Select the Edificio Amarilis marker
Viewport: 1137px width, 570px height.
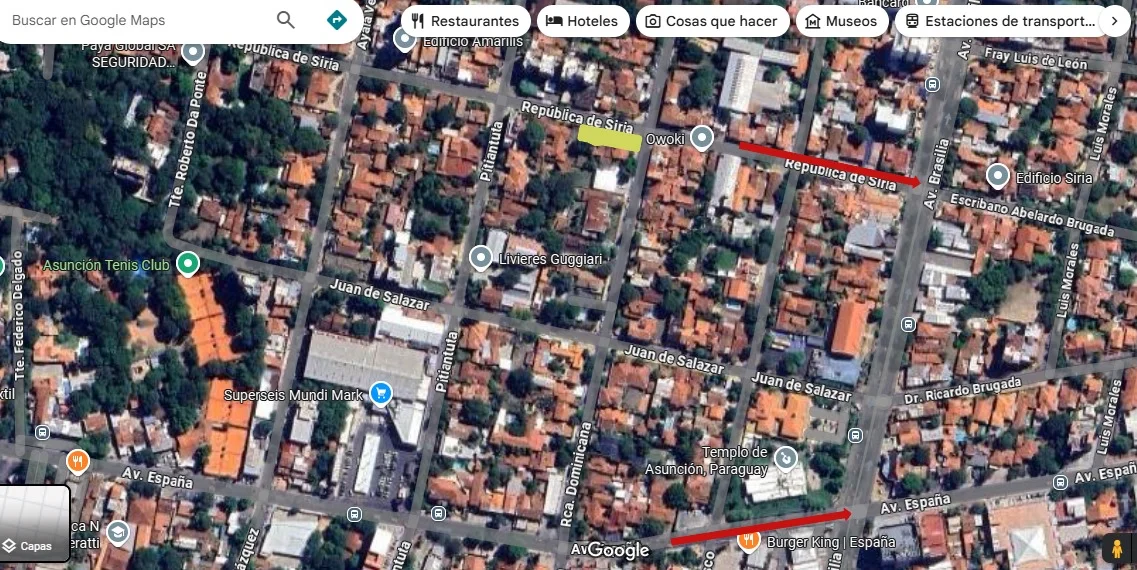coord(404,39)
